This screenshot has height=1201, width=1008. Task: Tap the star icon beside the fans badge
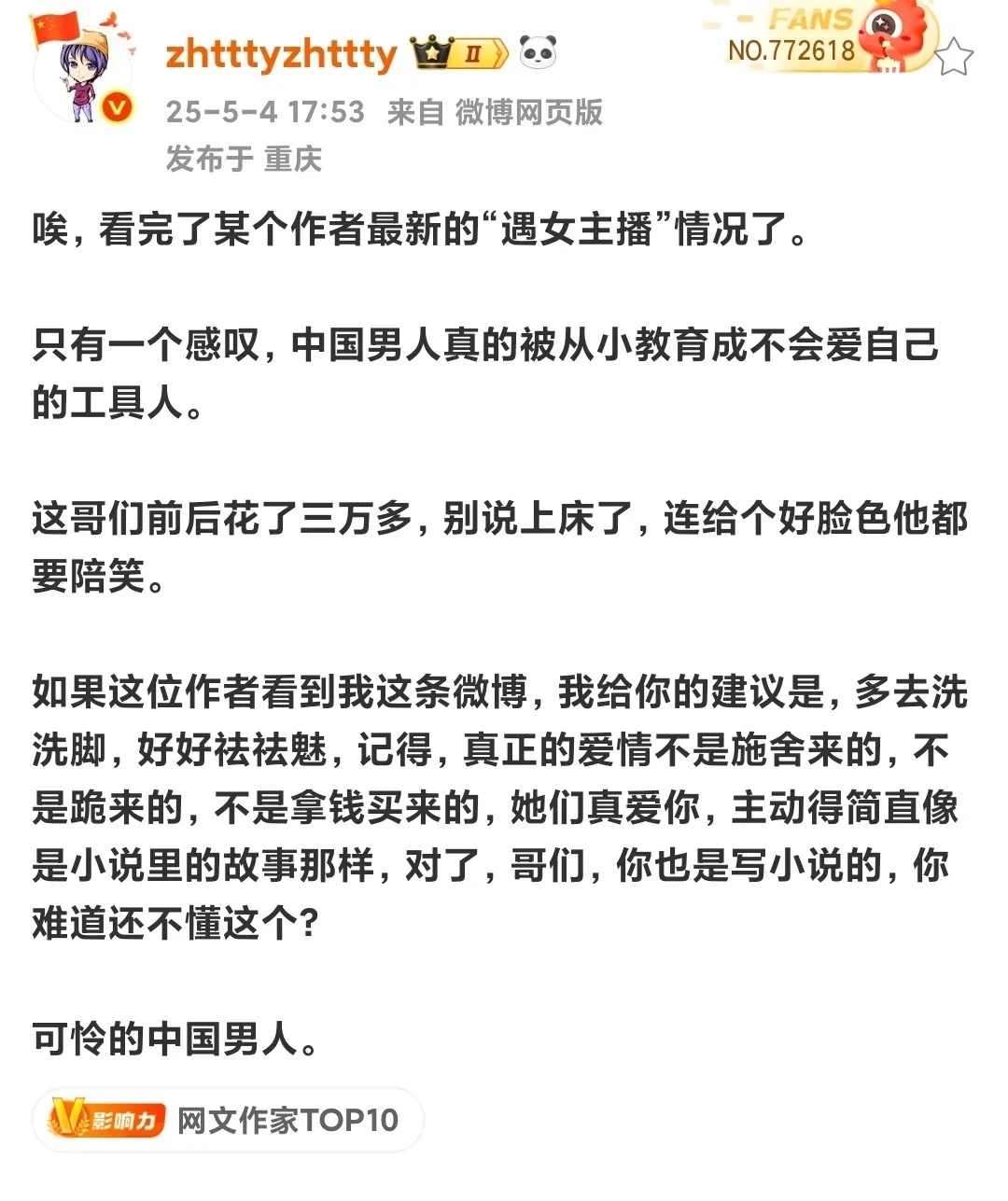coord(954,58)
